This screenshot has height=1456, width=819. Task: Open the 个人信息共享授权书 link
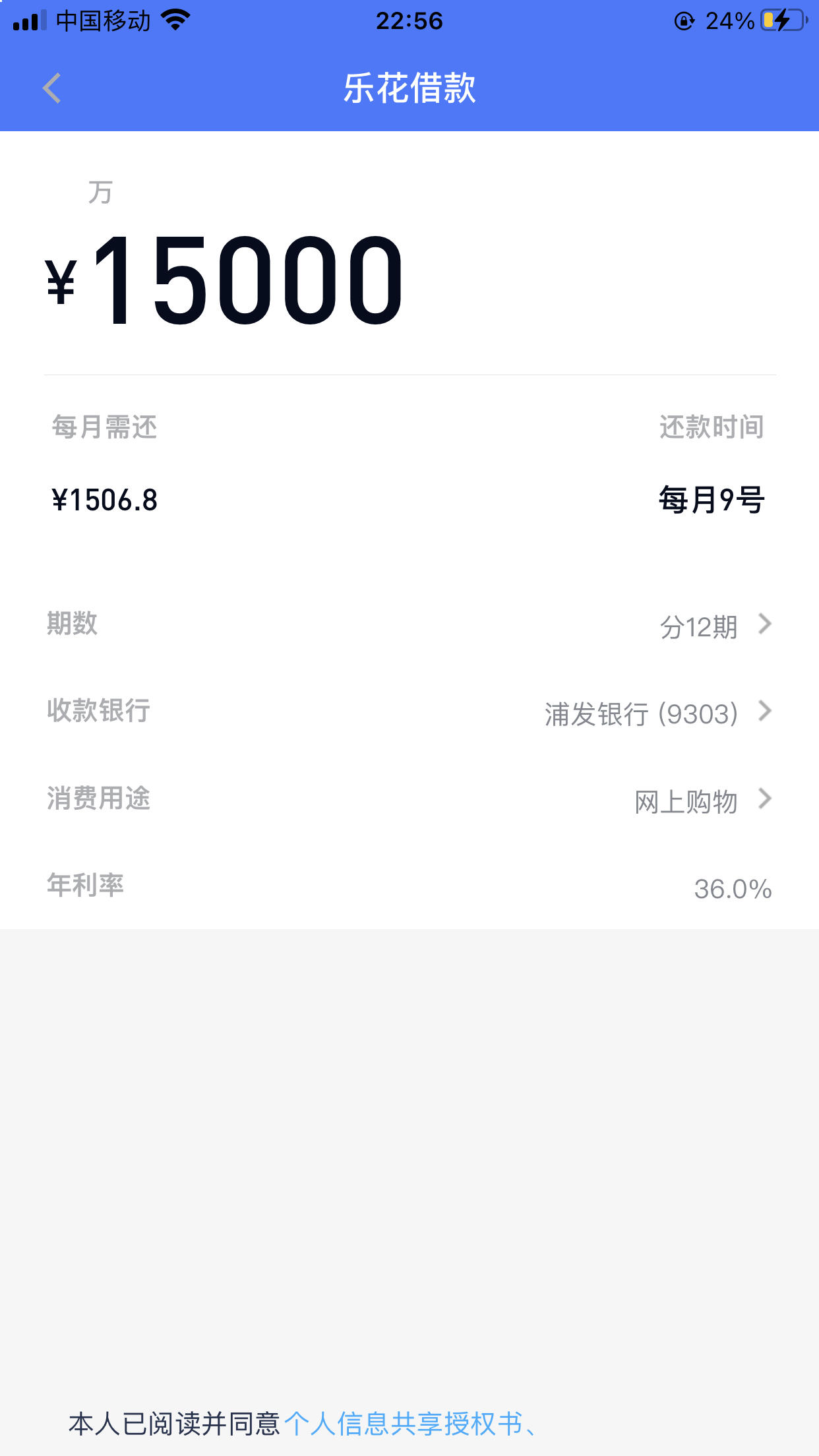[x=404, y=1424]
